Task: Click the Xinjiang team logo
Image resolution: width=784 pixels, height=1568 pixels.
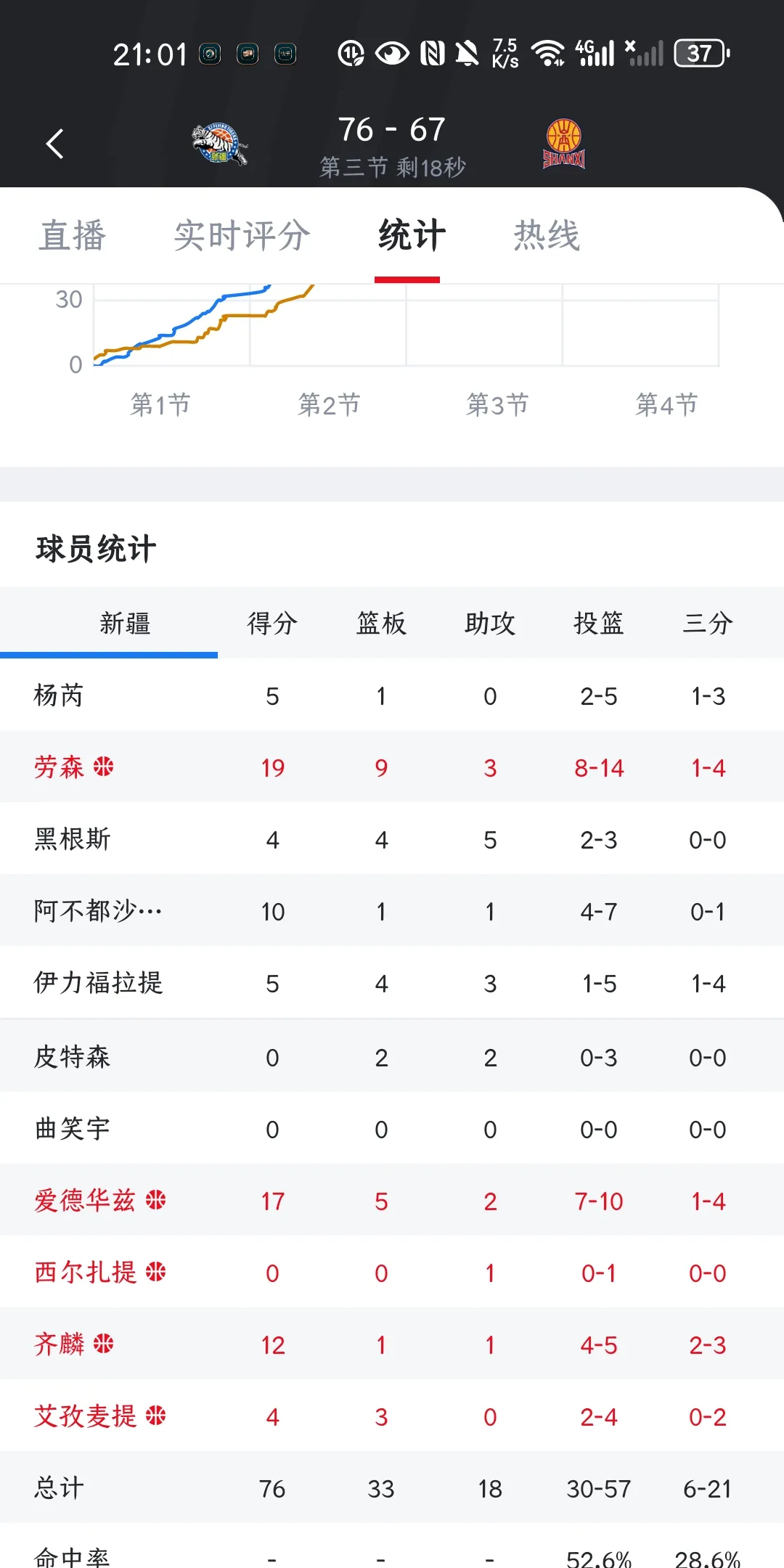Action: click(218, 143)
